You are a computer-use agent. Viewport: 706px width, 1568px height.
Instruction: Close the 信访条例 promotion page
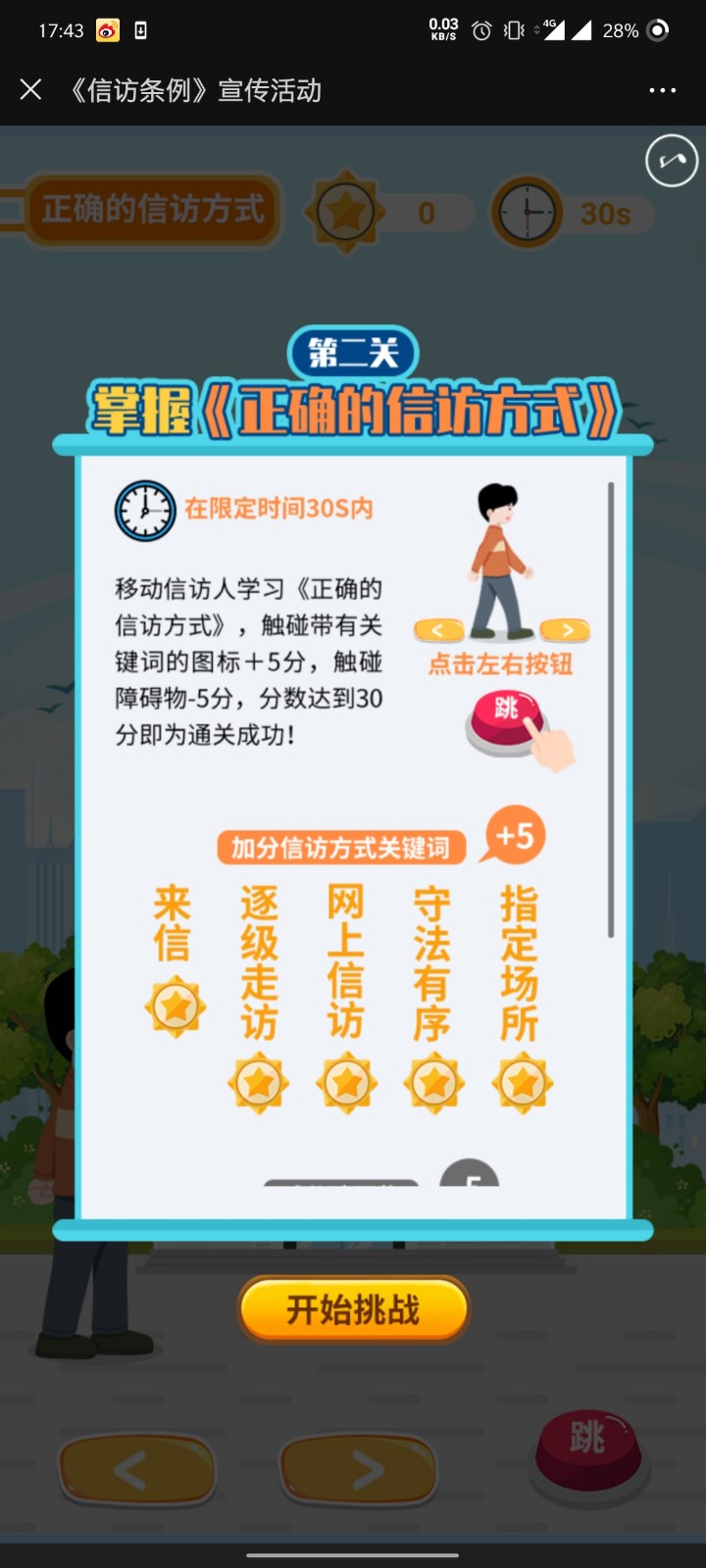(31, 90)
